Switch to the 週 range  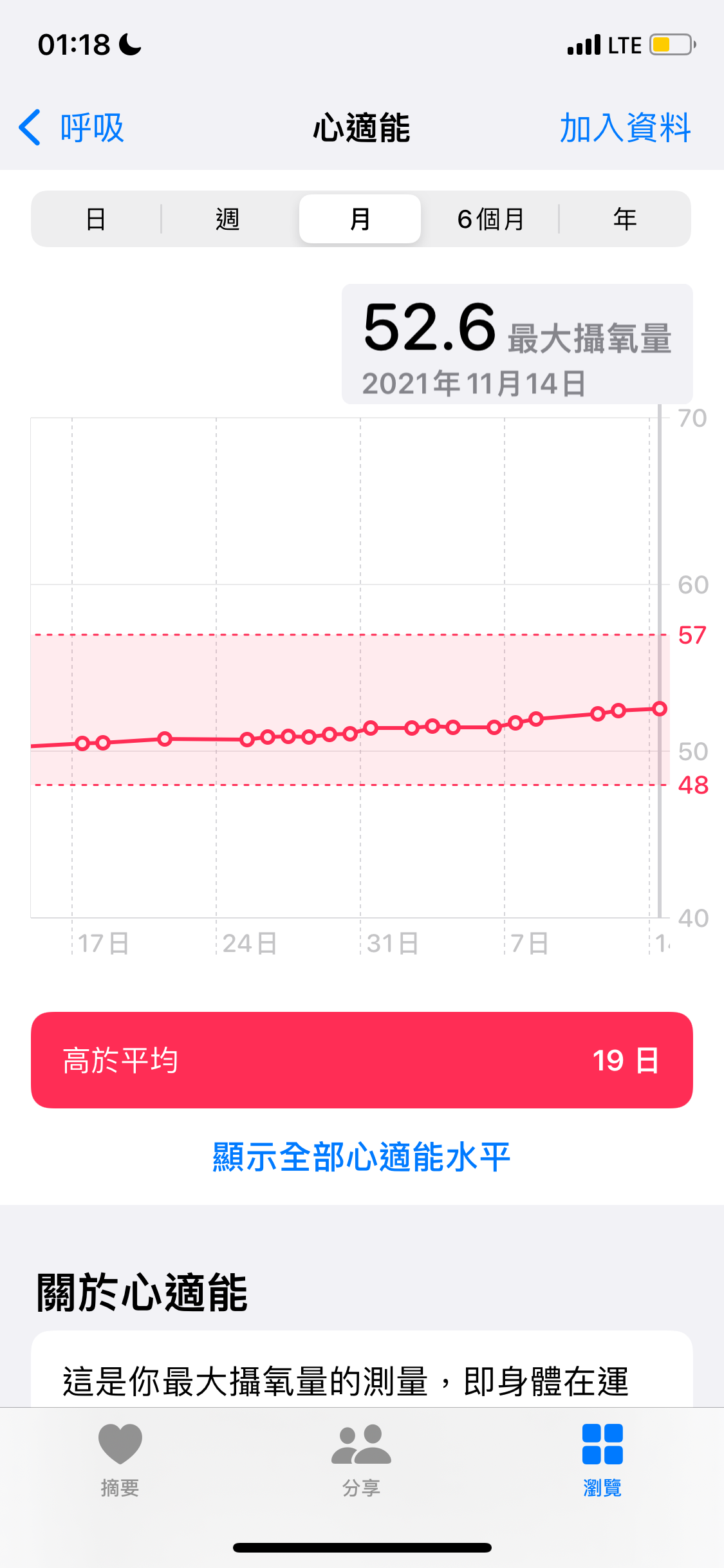[x=228, y=219]
